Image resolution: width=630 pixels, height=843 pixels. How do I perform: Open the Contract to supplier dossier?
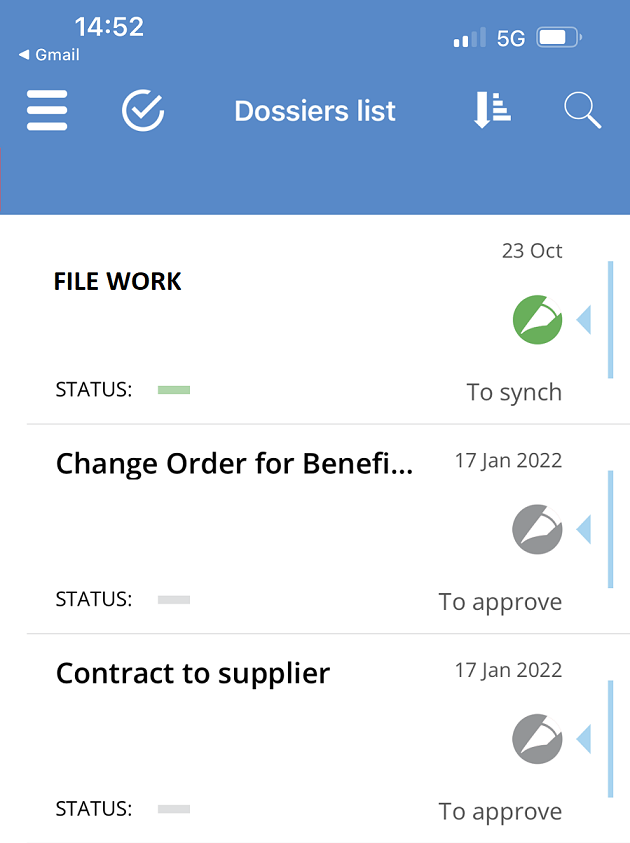pyautogui.click(x=193, y=674)
